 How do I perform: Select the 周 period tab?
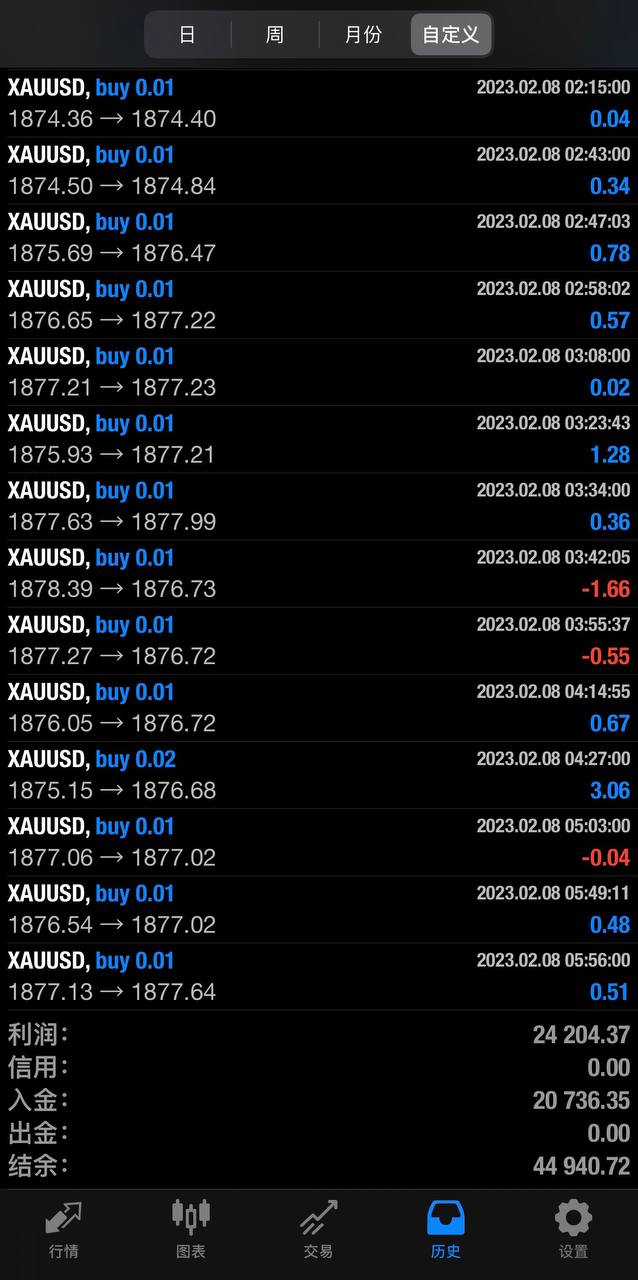(275, 35)
